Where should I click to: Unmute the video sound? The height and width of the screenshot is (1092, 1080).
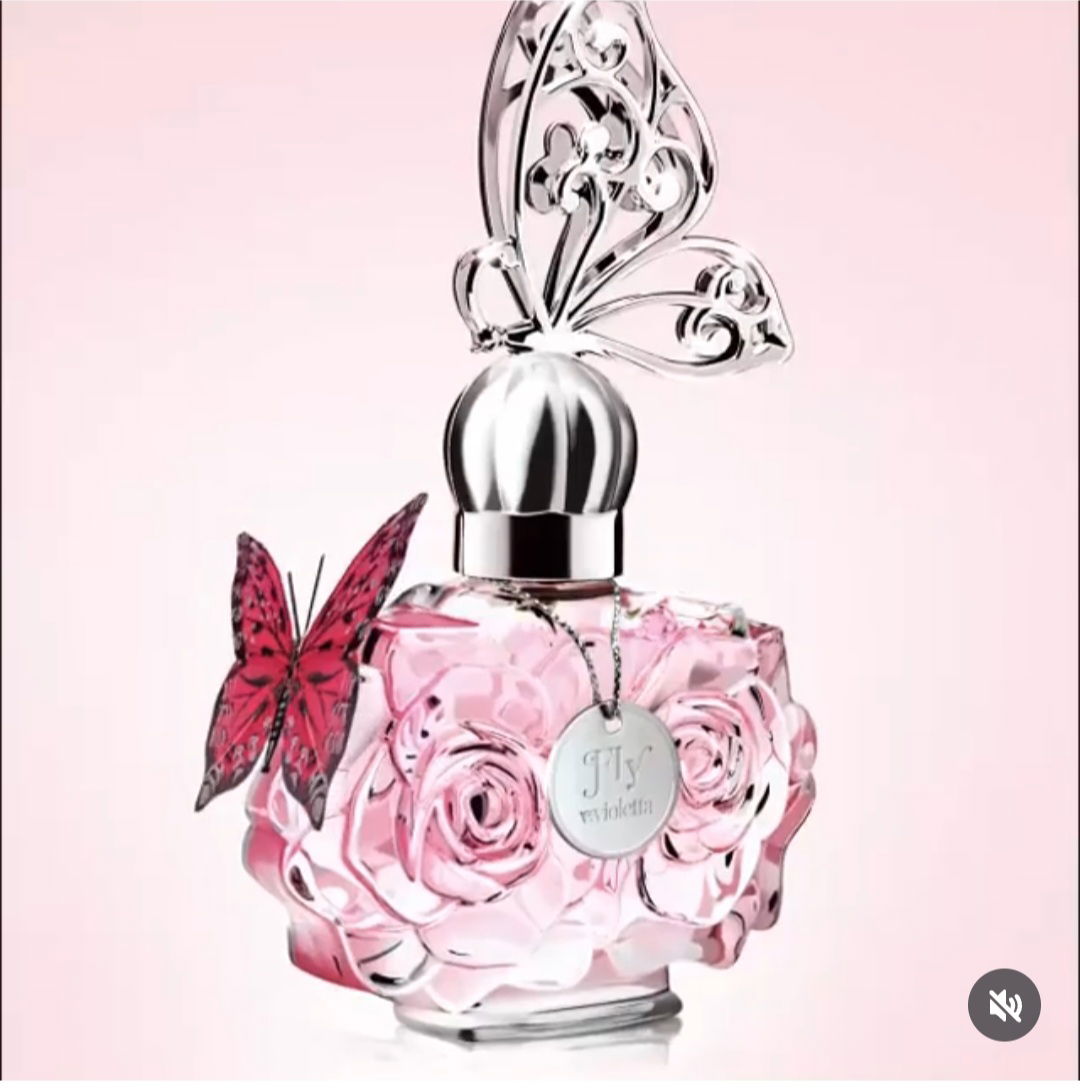pos(1004,1004)
